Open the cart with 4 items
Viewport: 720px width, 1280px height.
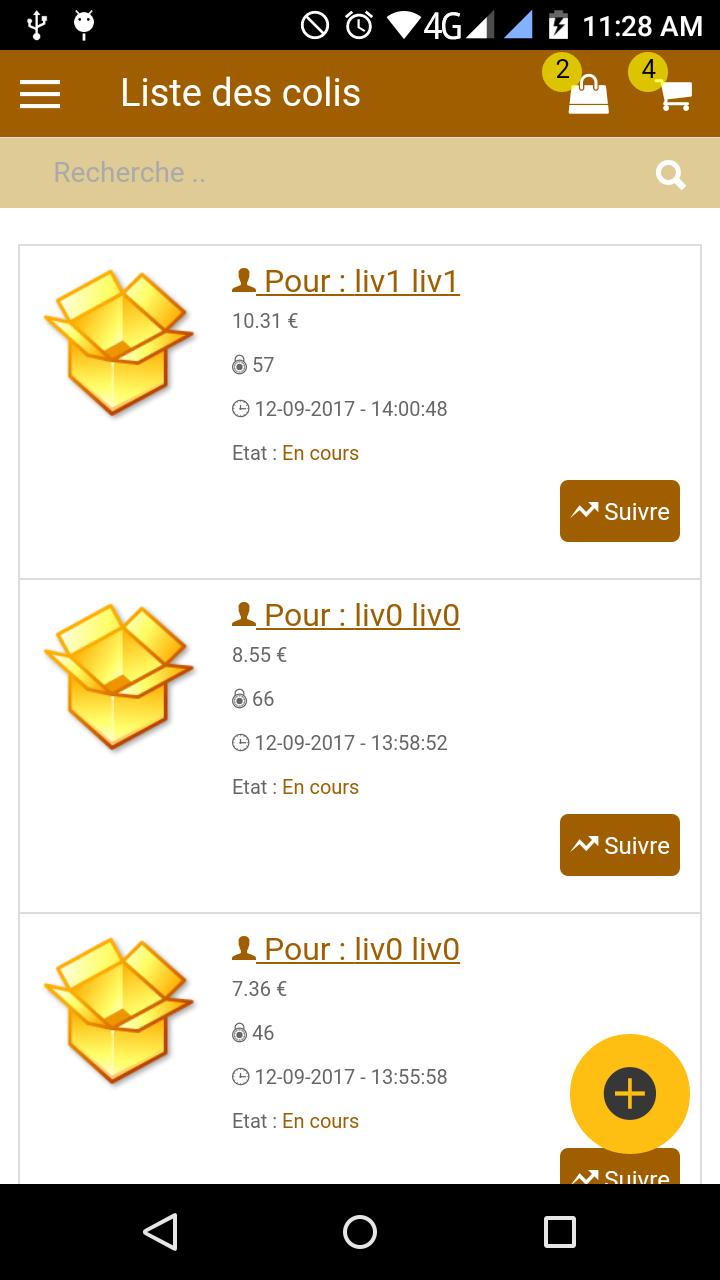pyautogui.click(x=675, y=94)
